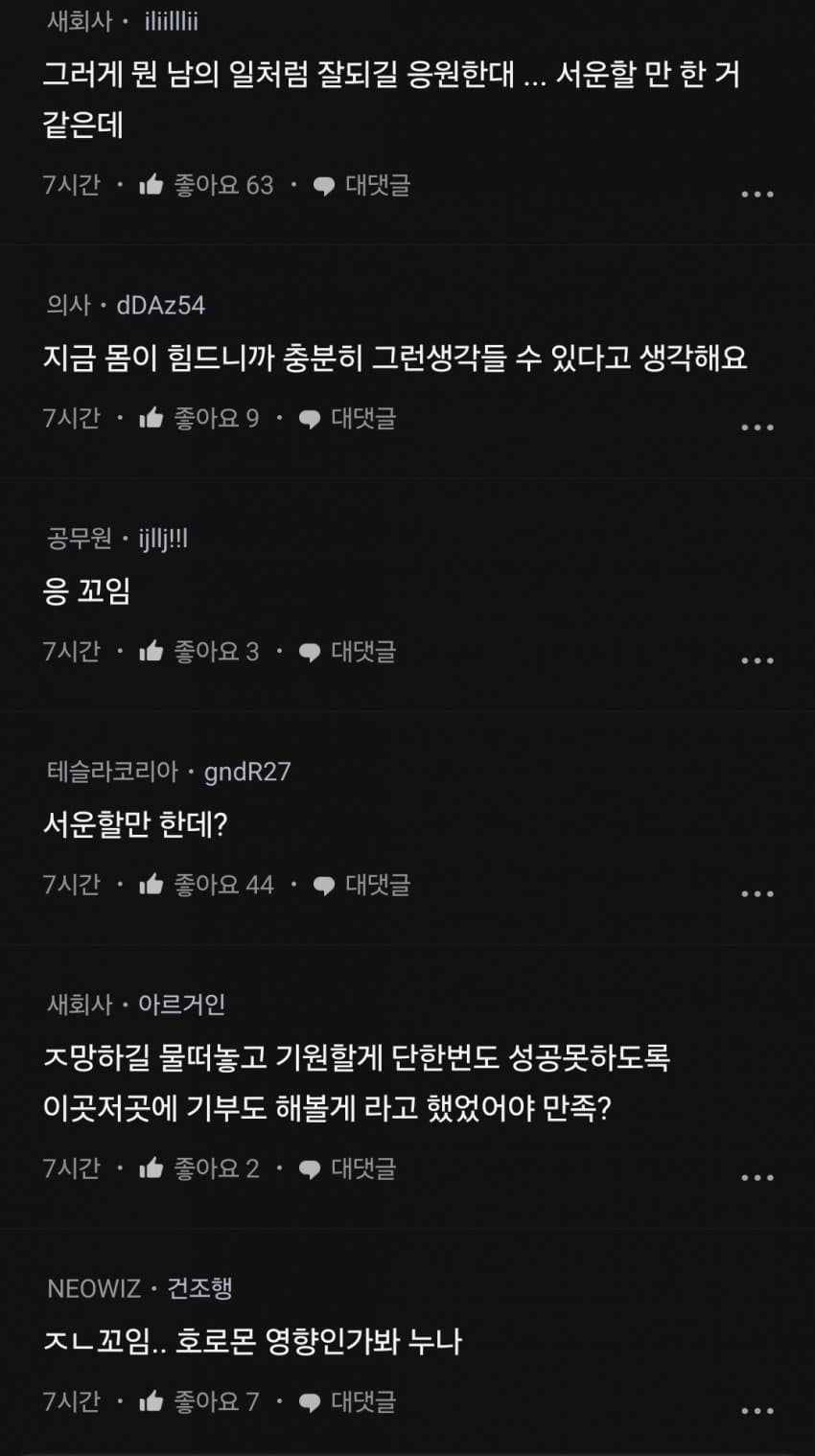The image size is (815, 1456).
Task: Open the overflow menu on 아르거인's comment
Action: (757, 1175)
